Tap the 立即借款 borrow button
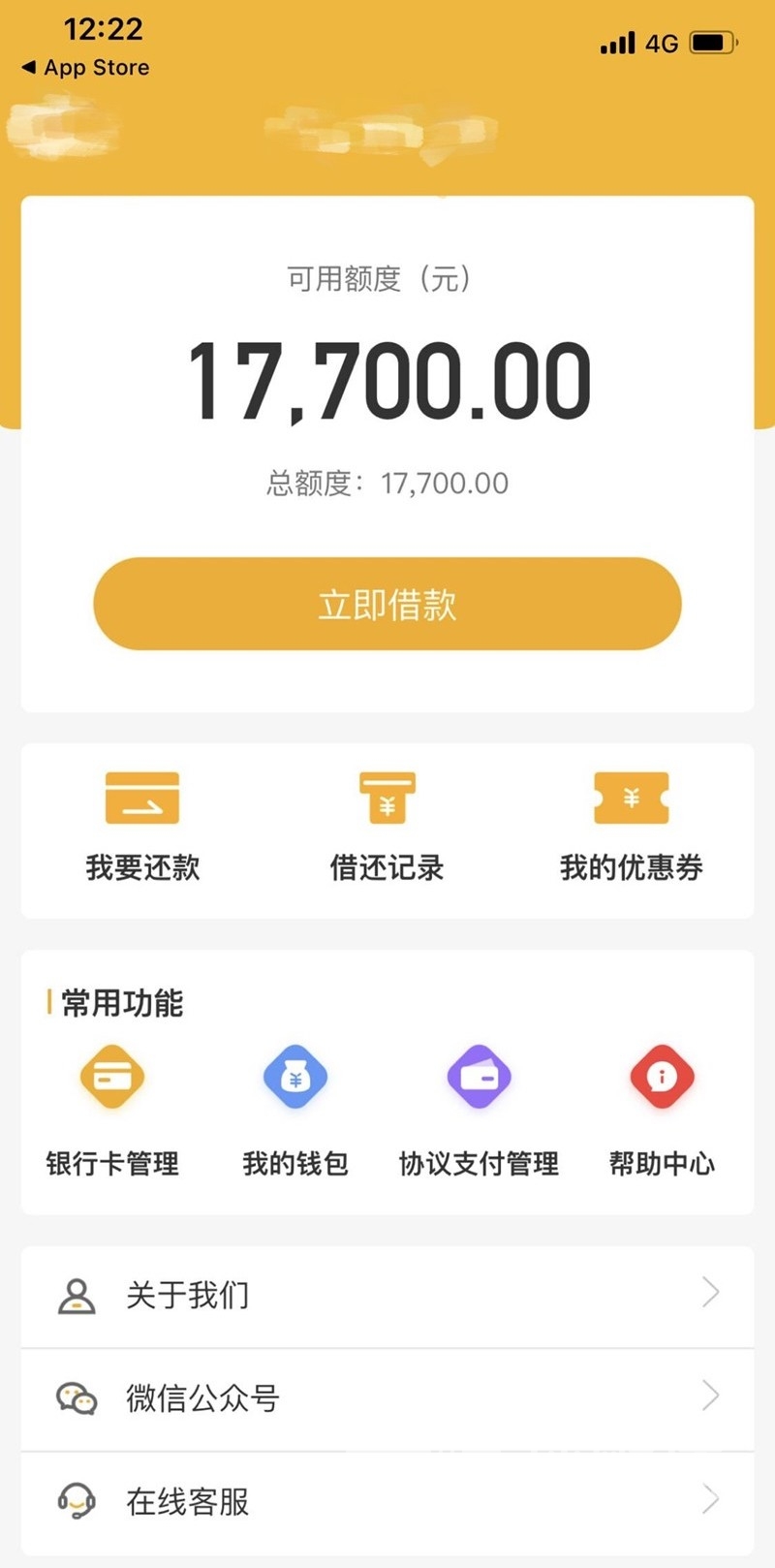 [387, 604]
